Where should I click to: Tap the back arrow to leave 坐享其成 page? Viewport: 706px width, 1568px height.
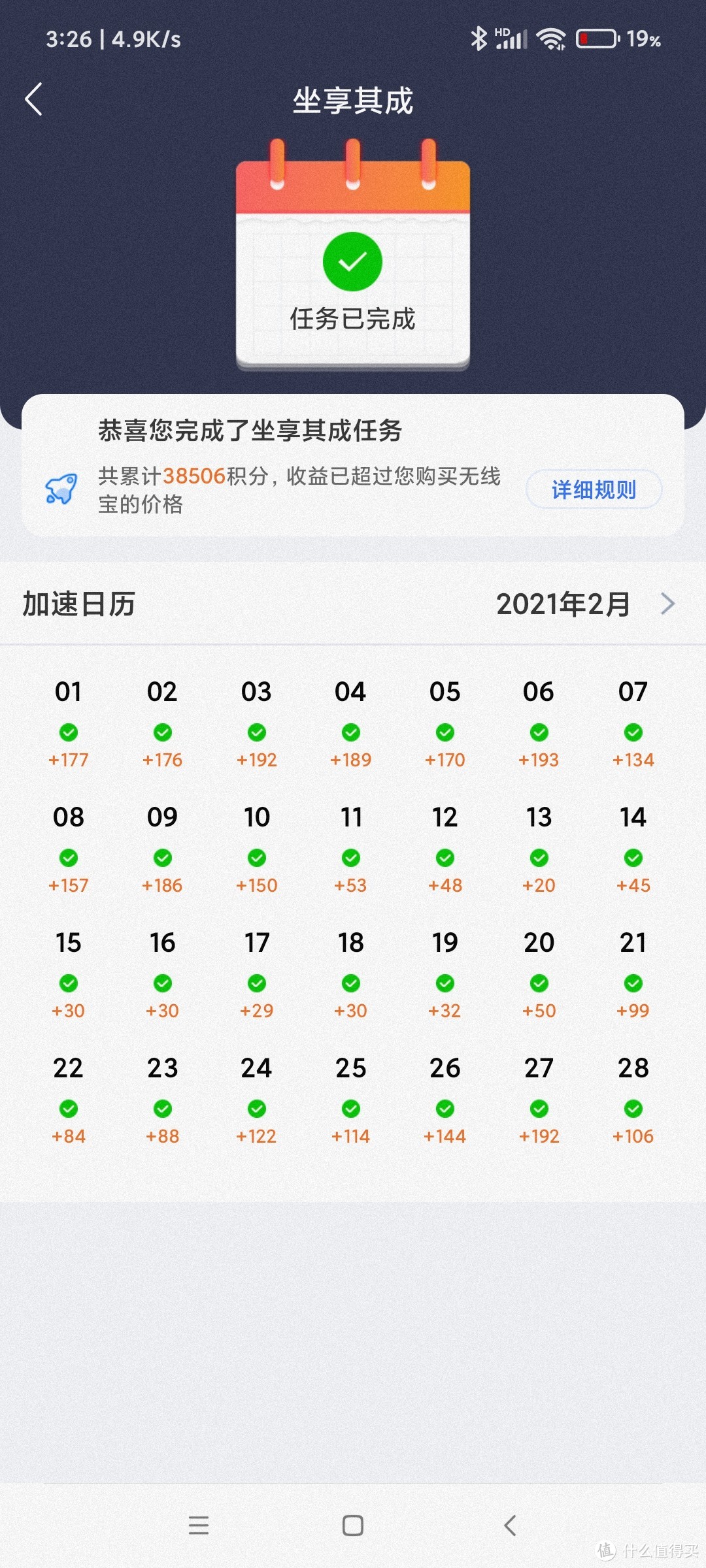tap(34, 99)
